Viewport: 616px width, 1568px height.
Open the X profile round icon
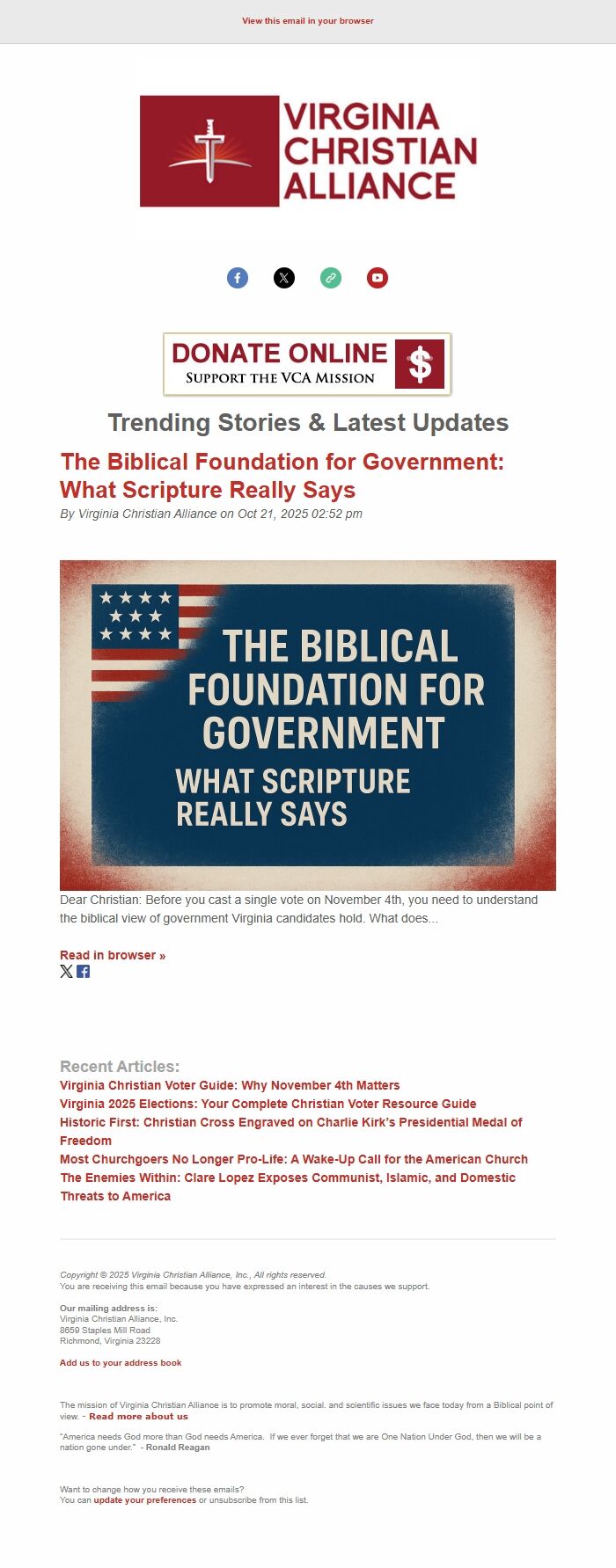(284, 278)
